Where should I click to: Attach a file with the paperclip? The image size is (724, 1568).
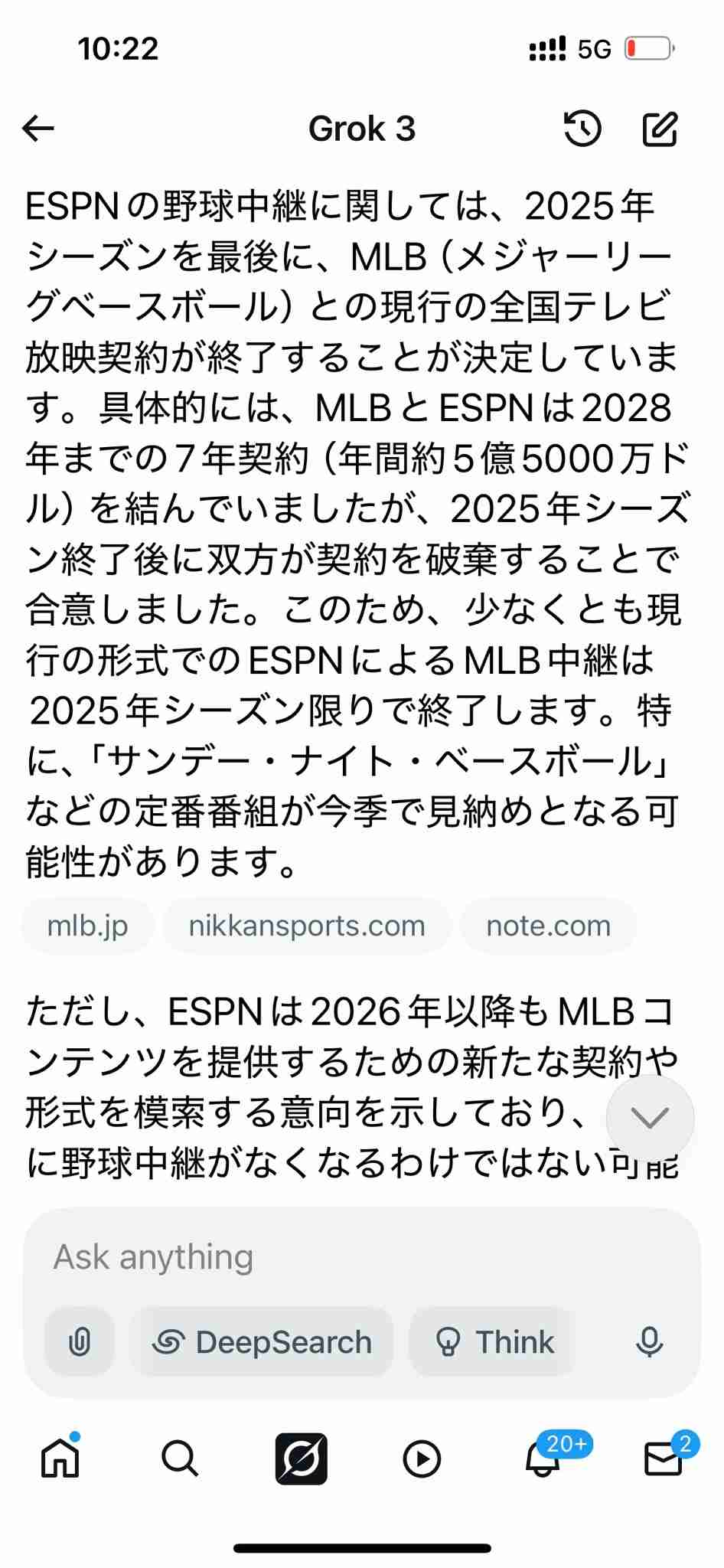click(x=80, y=1342)
